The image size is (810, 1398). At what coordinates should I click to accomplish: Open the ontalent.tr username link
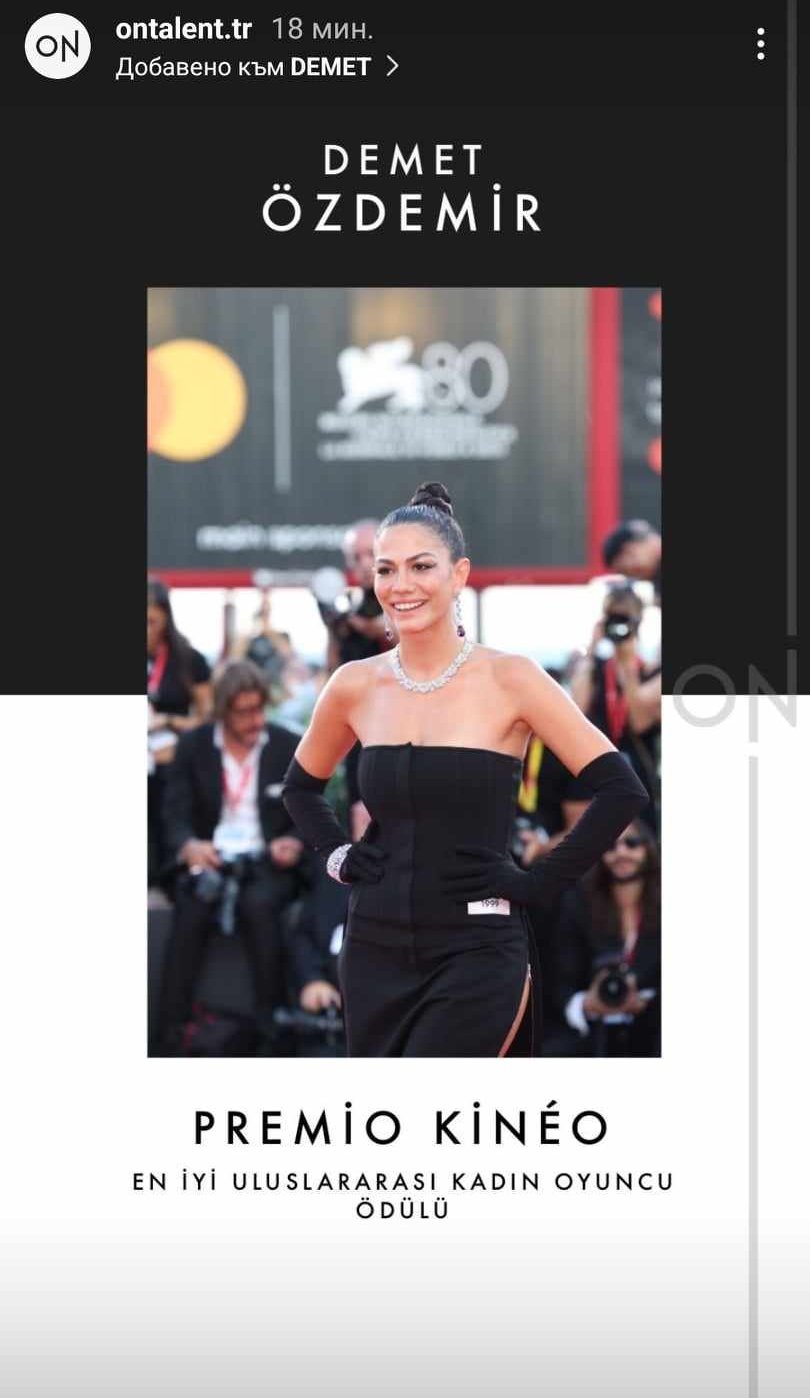183,29
